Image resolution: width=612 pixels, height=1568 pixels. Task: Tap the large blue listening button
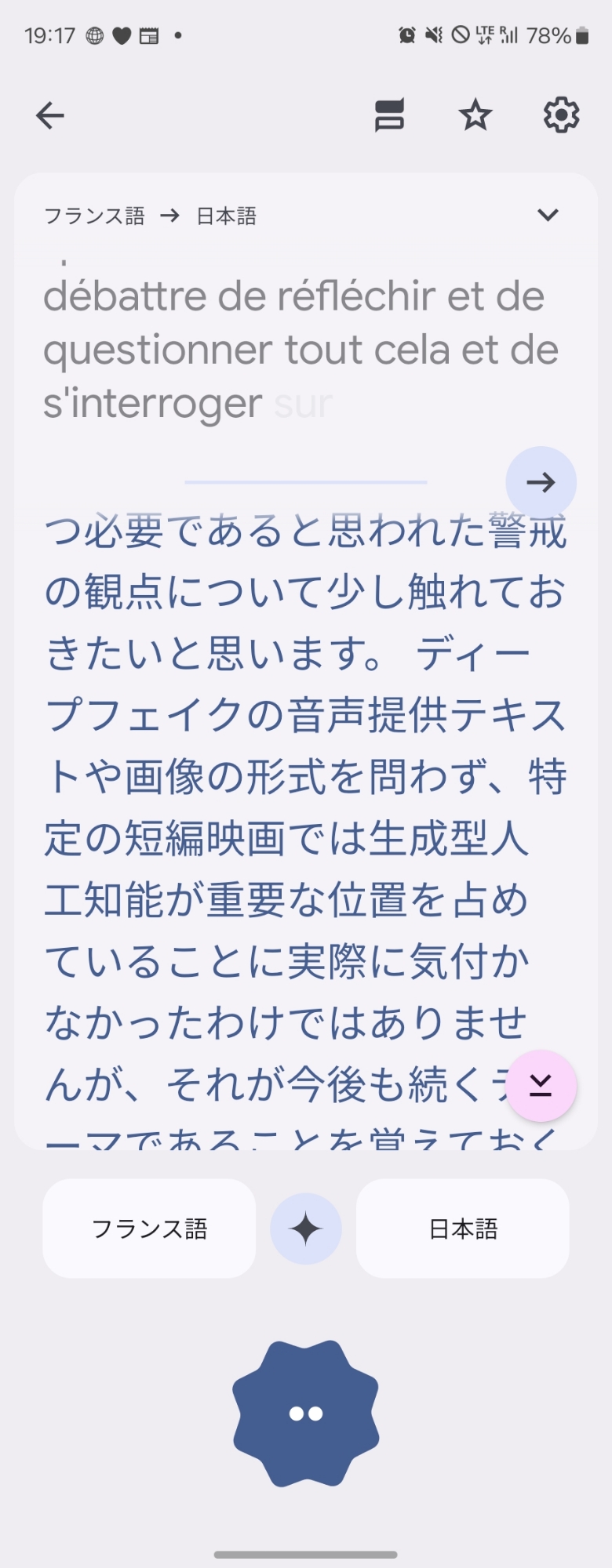306,1414
